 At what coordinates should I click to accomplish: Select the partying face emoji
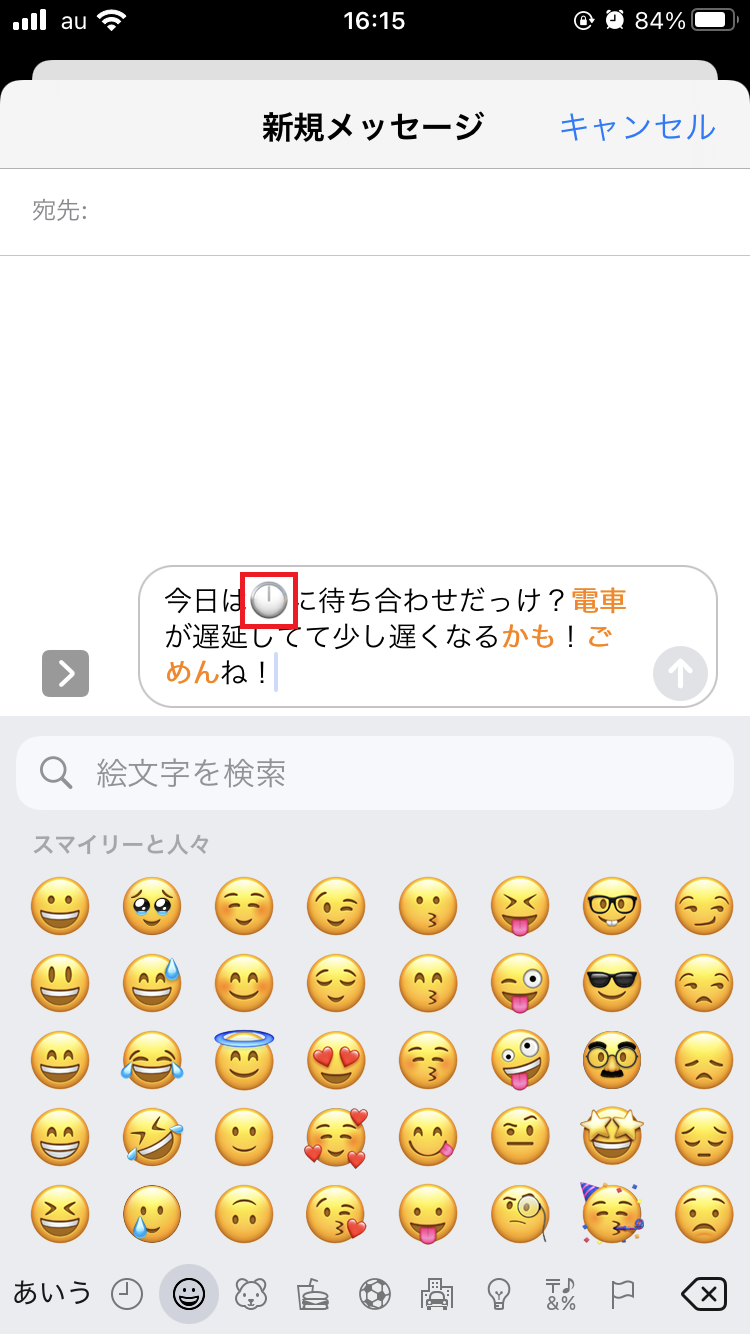(611, 1215)
